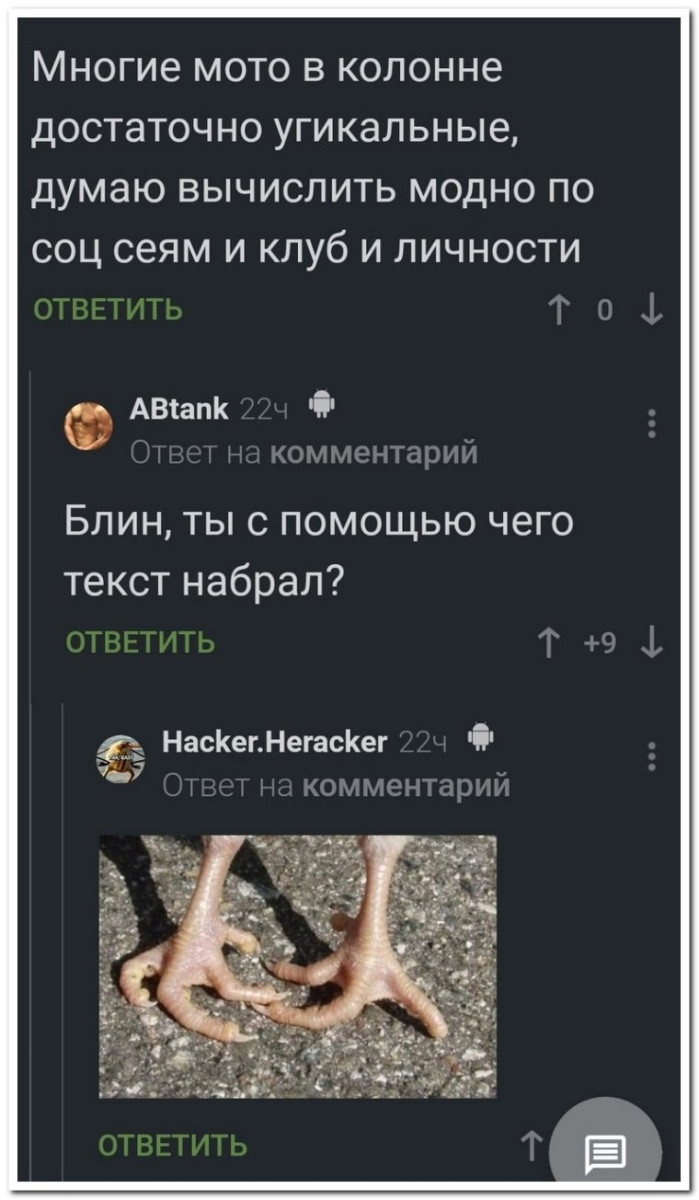This screenshot has height=1200, width=699.
Task: Reply to ABtank's comment
Action: pos(140,641)
